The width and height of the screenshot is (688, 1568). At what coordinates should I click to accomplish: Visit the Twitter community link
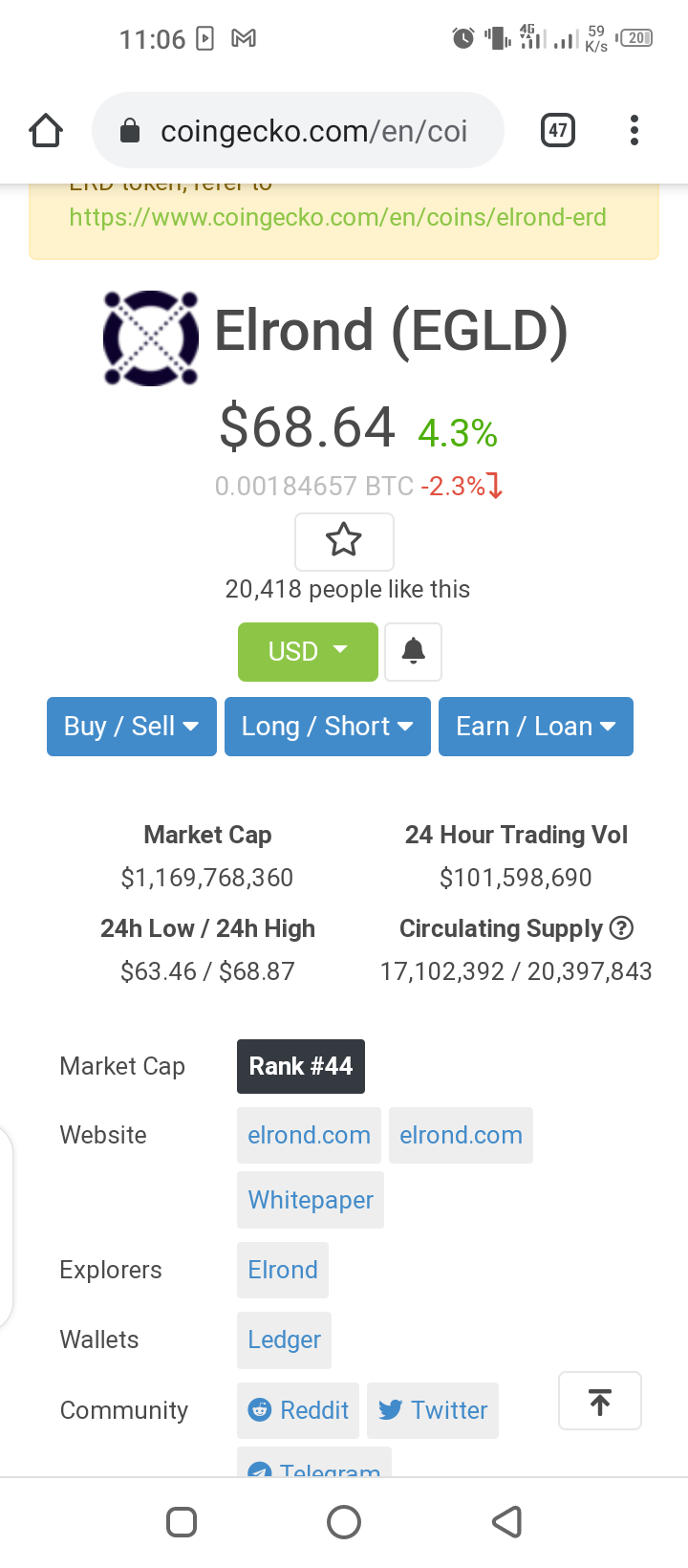[x=433, y=1410]
